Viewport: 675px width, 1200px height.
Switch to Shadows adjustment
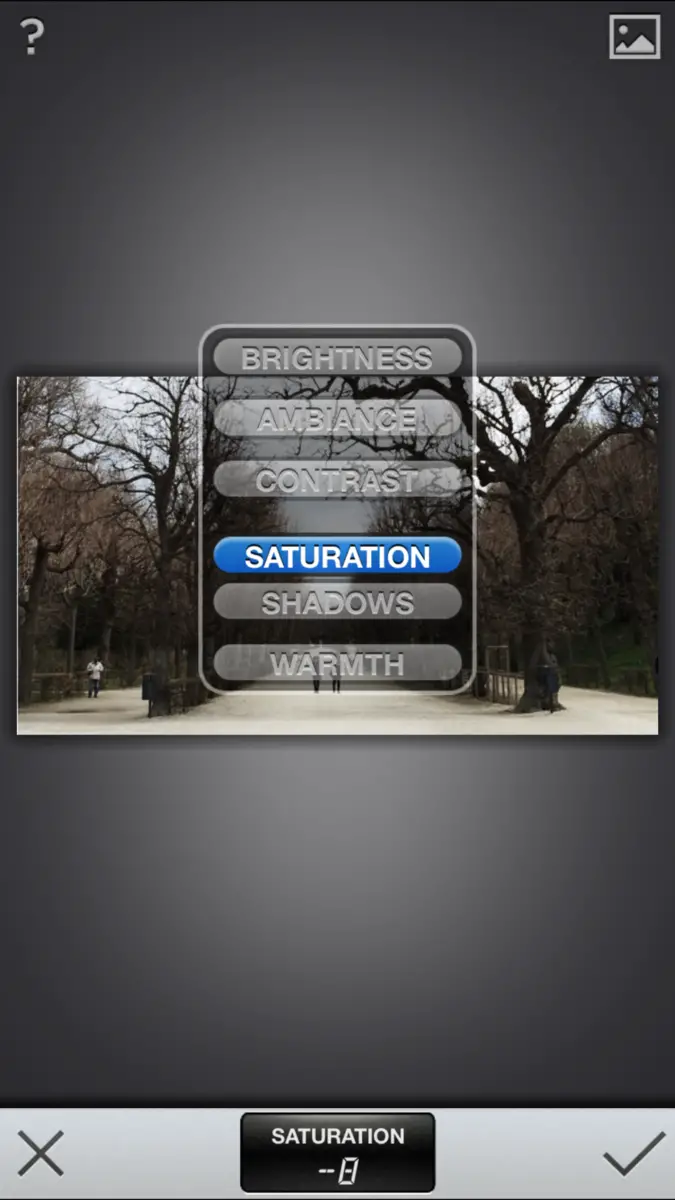pyautogui.click(x=337, y=602)
